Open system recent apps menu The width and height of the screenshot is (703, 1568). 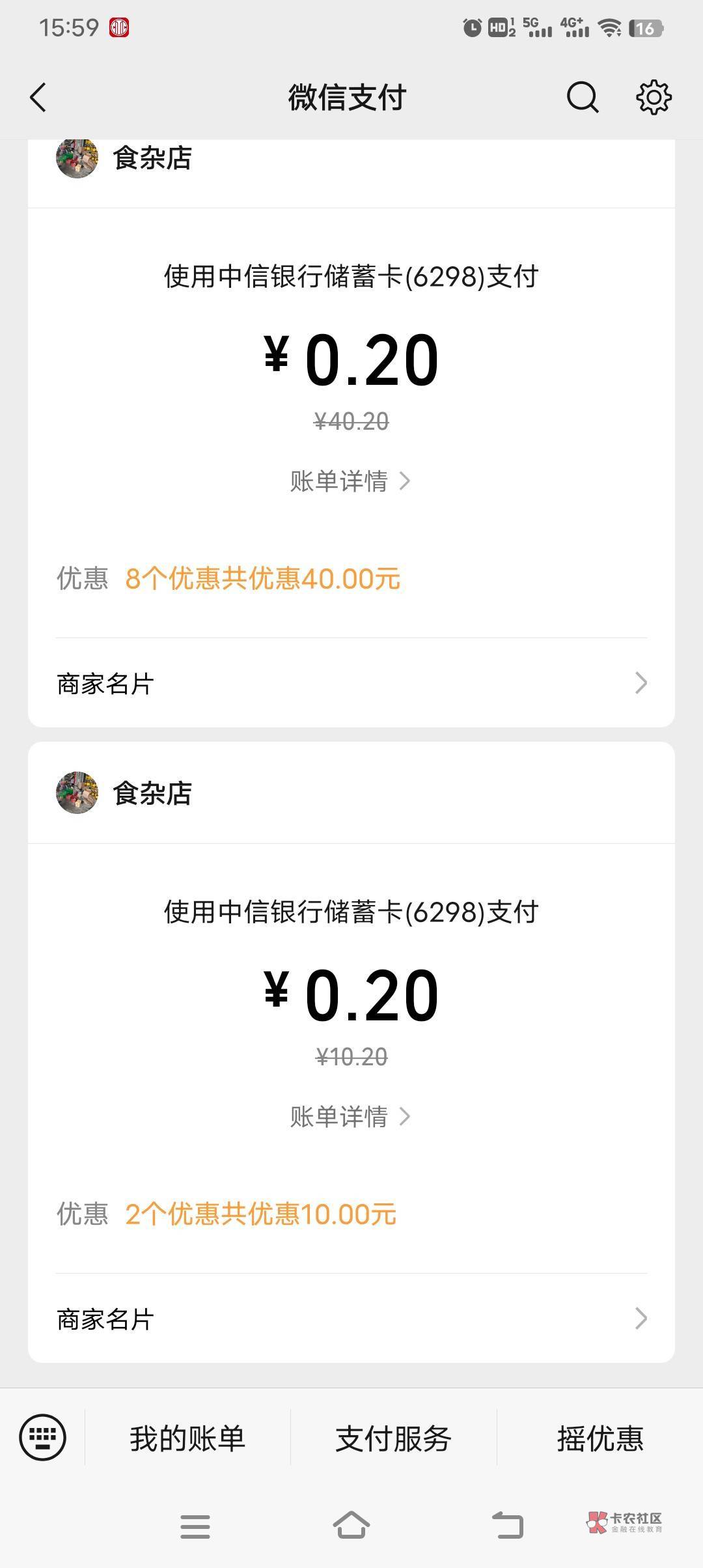click(x=195, y=1526)
